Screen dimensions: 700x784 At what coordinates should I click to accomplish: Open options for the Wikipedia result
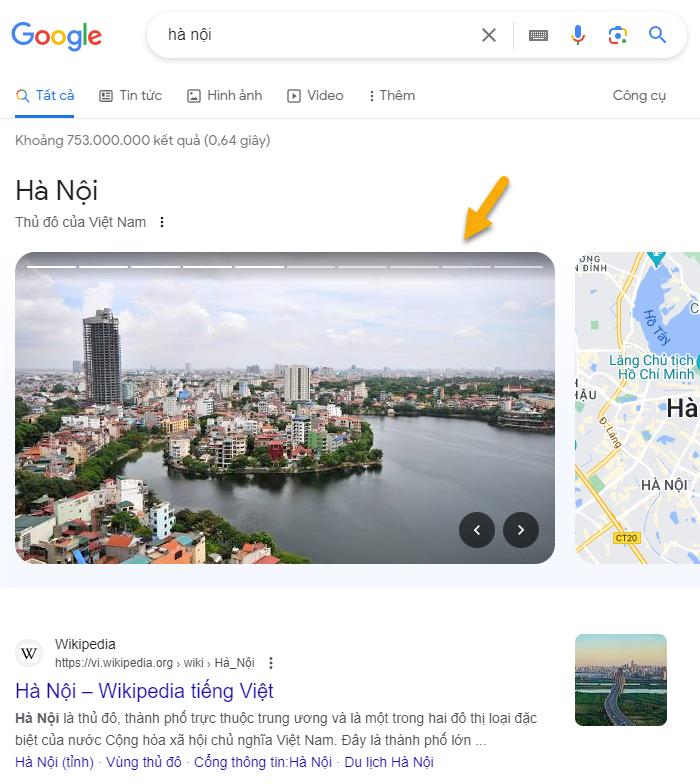coord(270,662)
